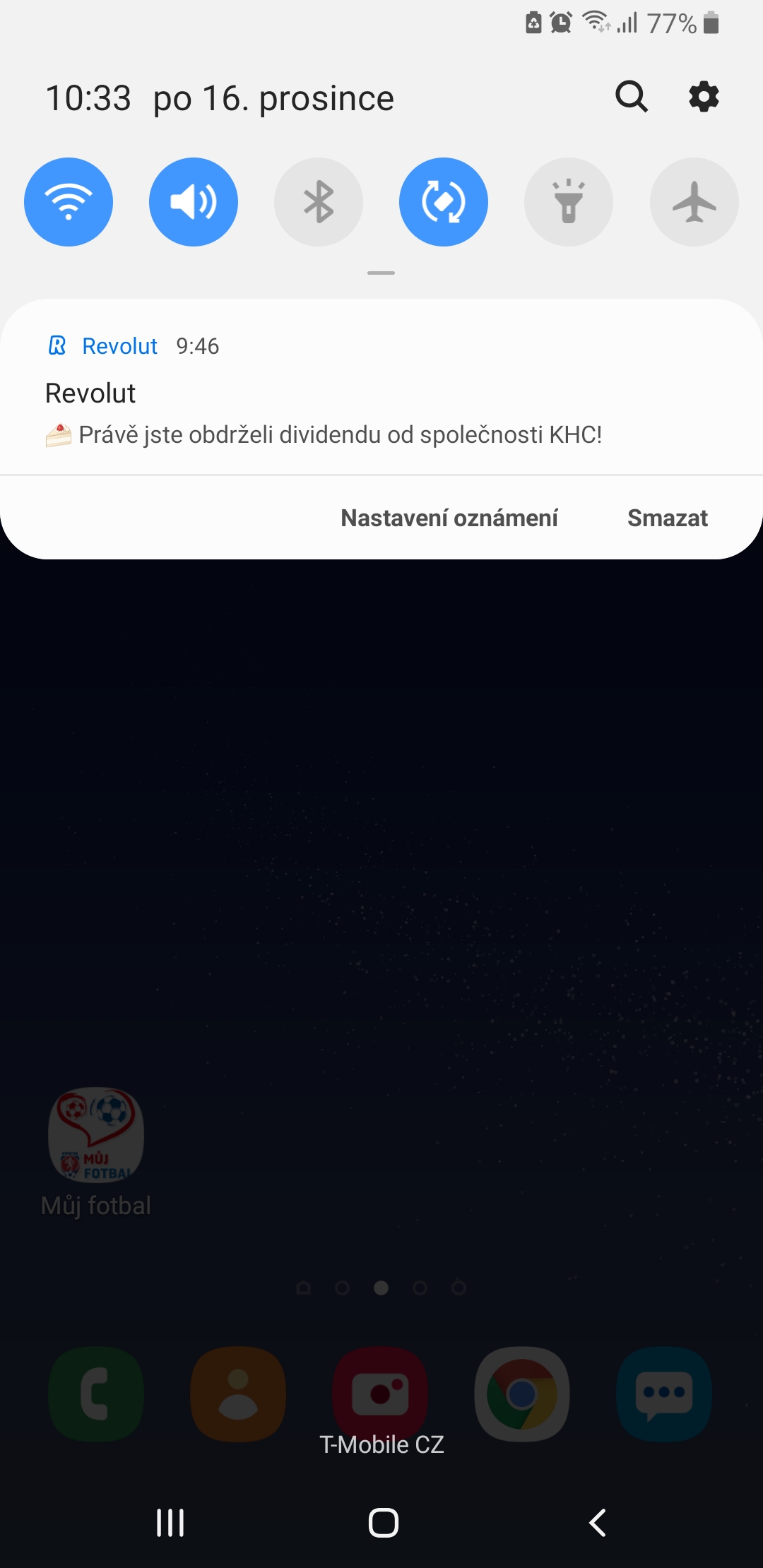Open the recent apps view
Viewport: 763px width, 1568px height.
170,1523
